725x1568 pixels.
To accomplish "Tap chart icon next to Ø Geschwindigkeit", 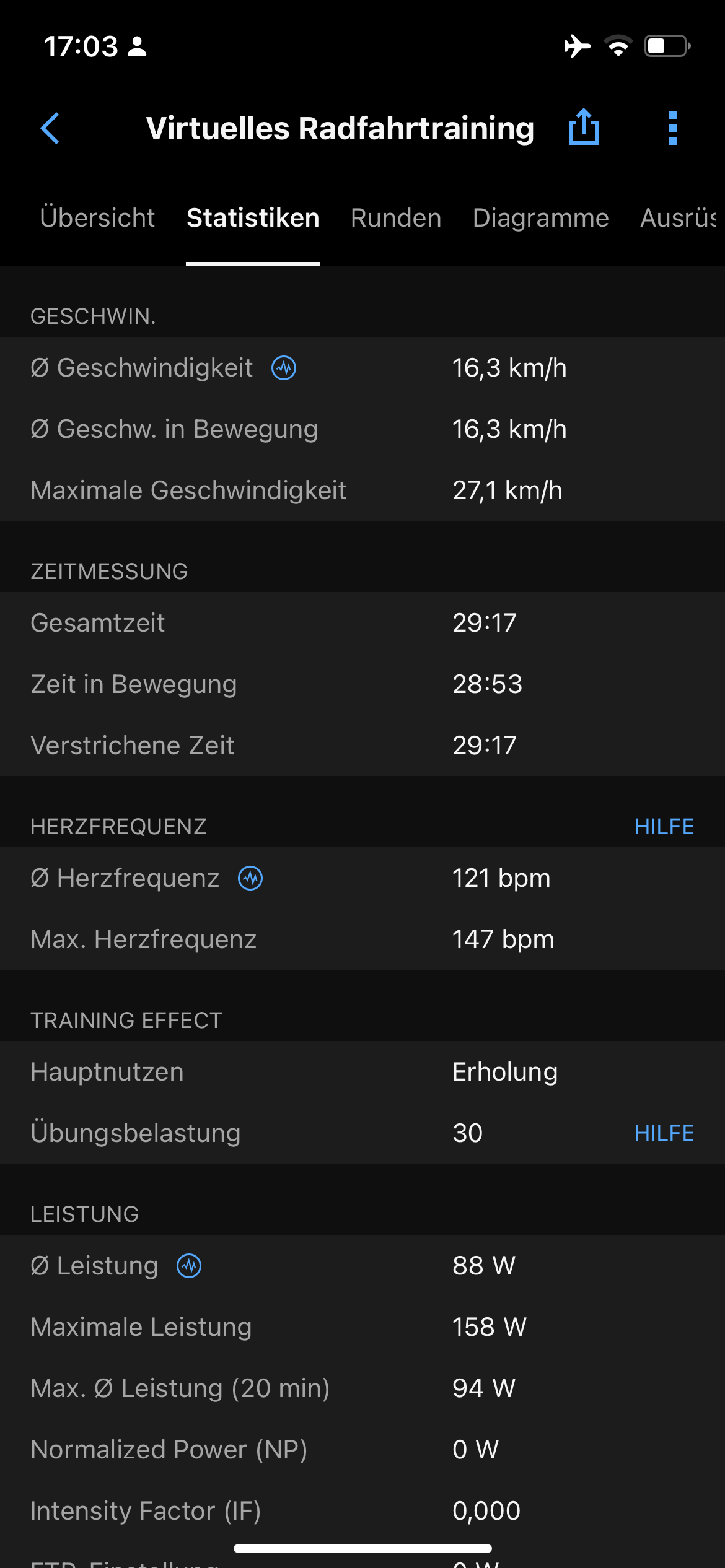I will coord(284,368).
